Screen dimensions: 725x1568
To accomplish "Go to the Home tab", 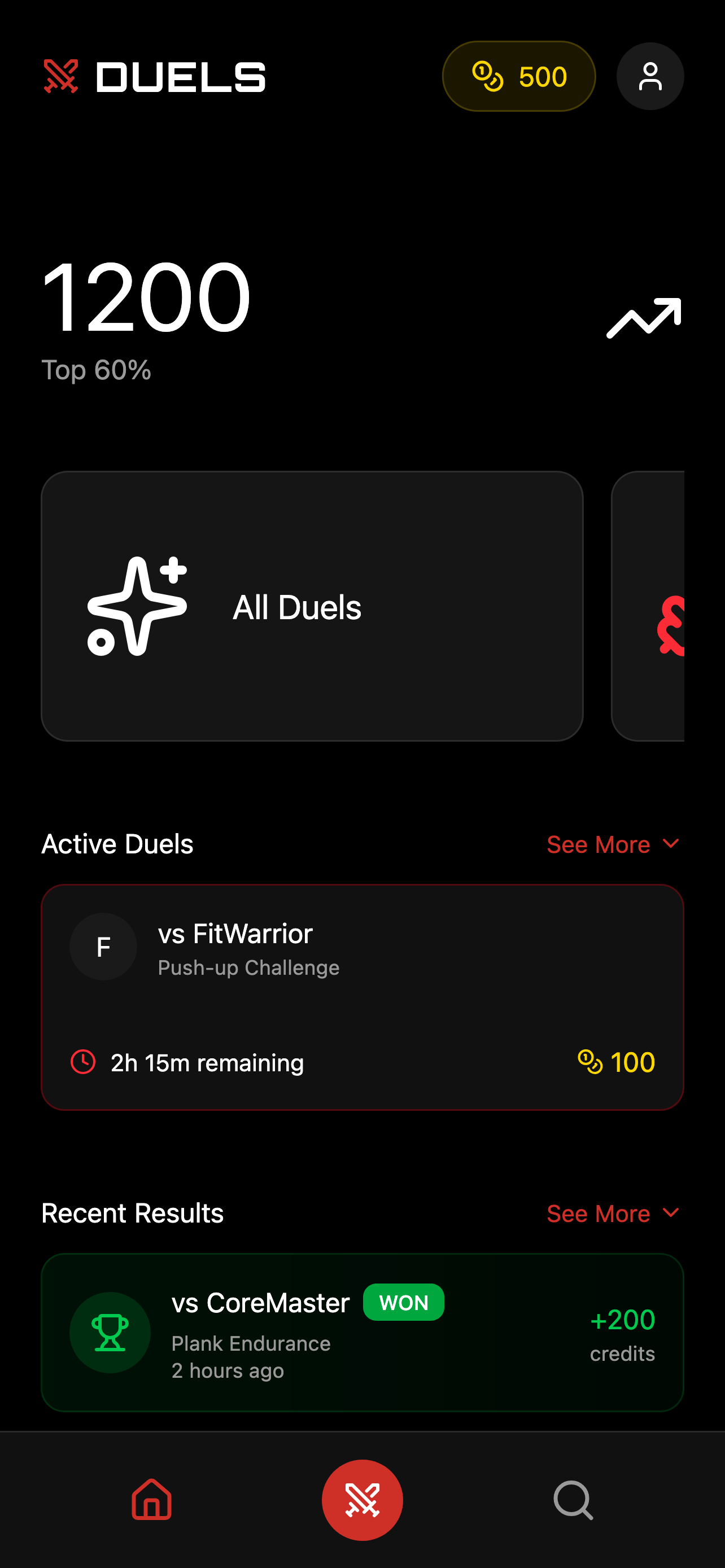I will [x=151, y=1500].
